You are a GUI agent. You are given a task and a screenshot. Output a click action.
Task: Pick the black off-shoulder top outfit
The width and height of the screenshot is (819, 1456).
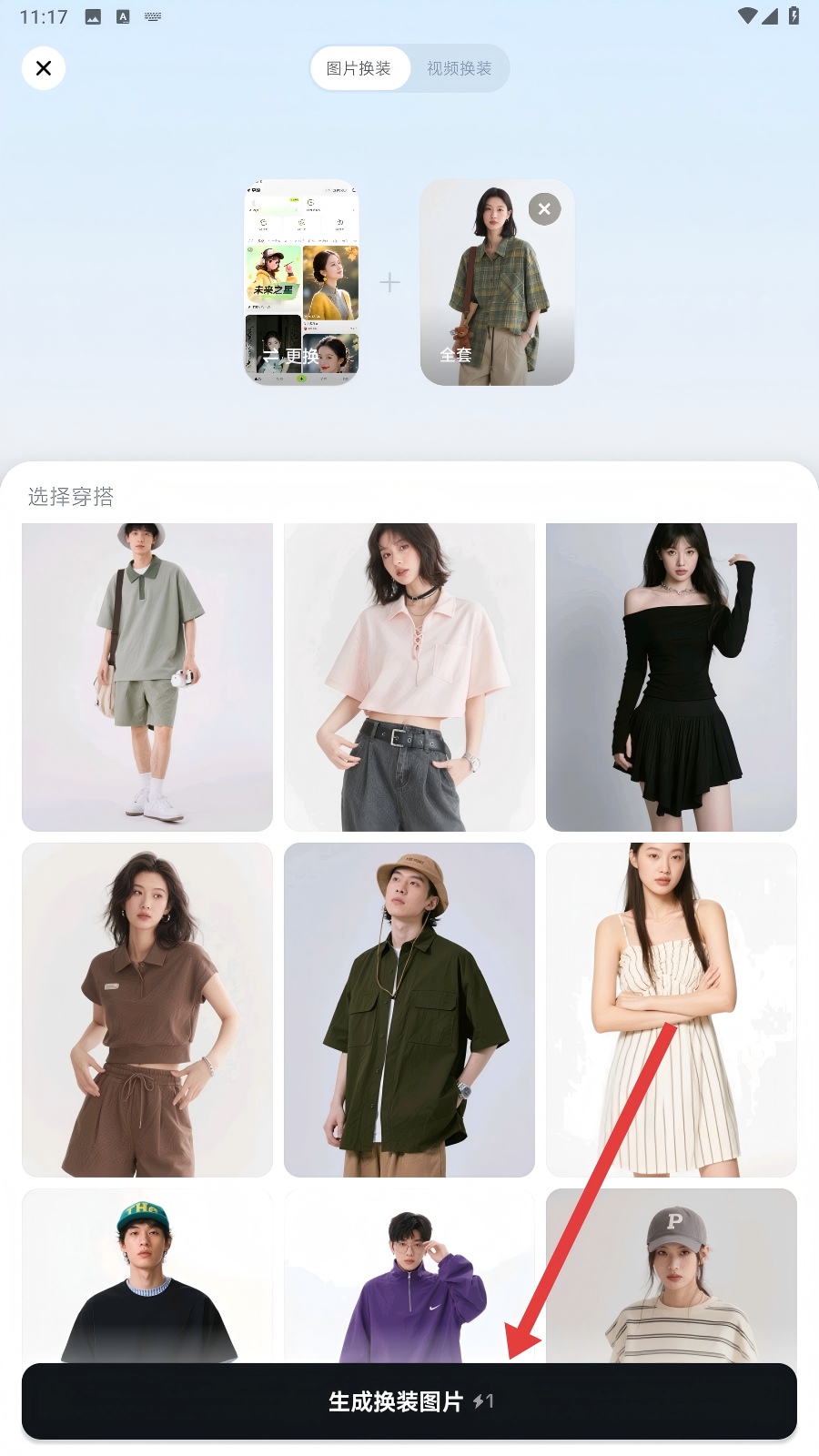point(672,676)
